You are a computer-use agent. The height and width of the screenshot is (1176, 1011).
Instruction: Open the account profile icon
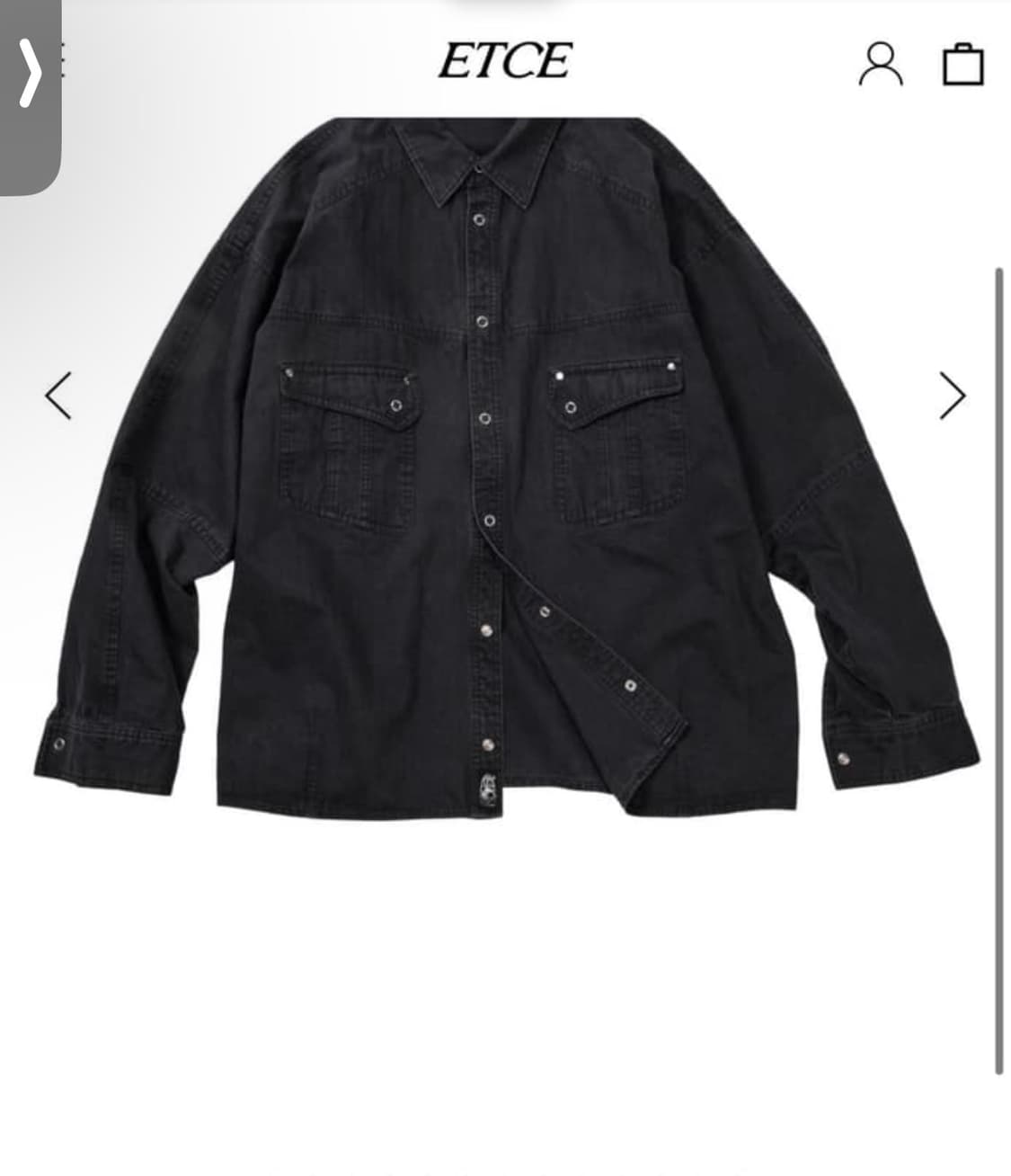coord(881,64)
